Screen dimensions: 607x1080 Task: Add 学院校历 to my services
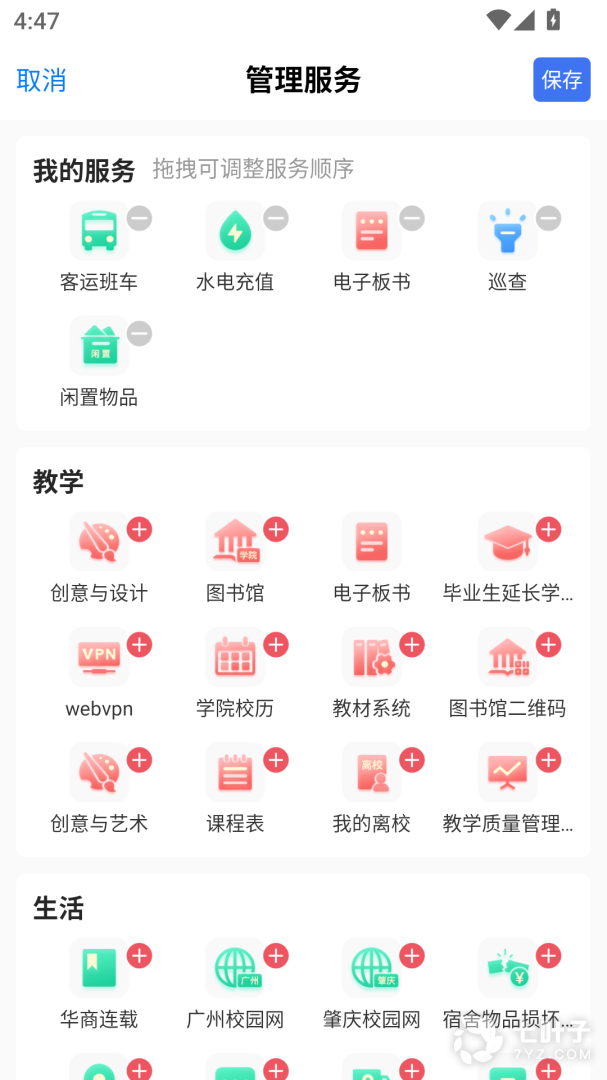coord(276,645)
